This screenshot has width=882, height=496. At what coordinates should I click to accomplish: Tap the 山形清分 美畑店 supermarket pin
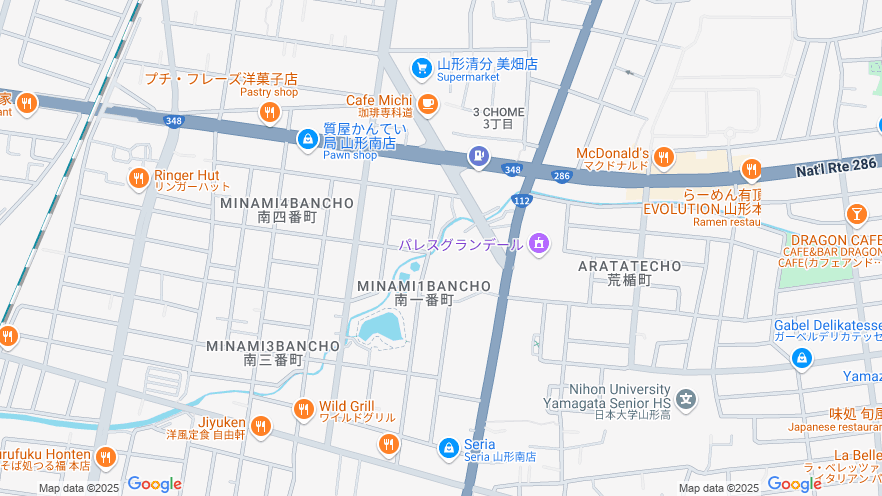pos(422,68)
